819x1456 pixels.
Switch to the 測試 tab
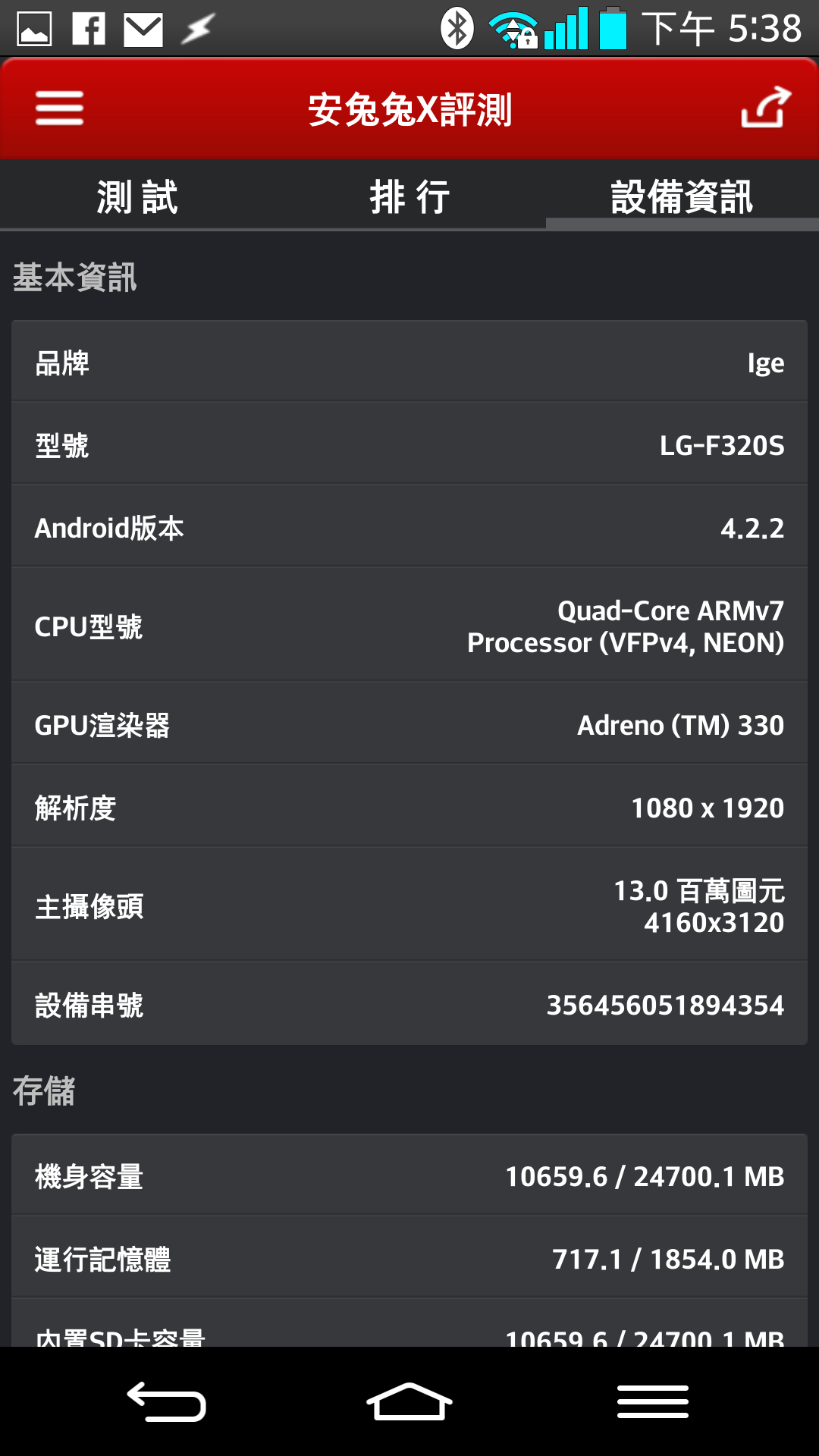point(136,196)
